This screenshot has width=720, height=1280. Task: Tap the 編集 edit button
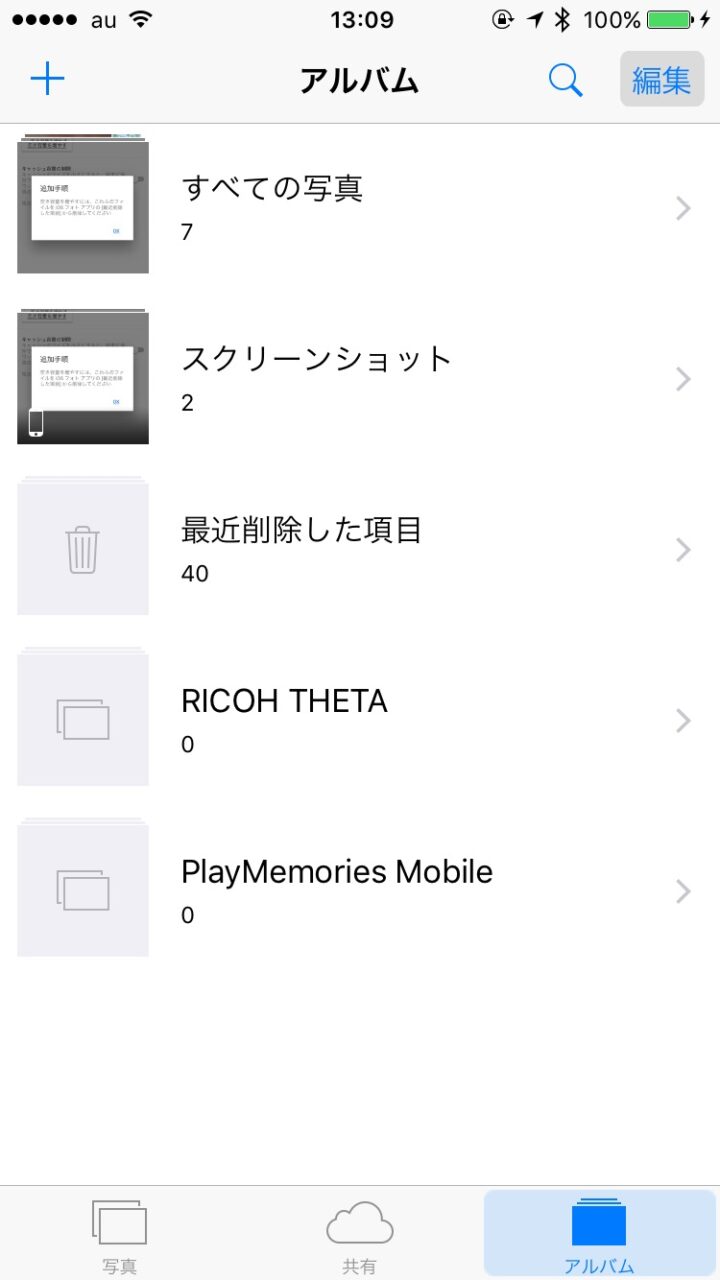pyautogui.click(x=661, y=80)
